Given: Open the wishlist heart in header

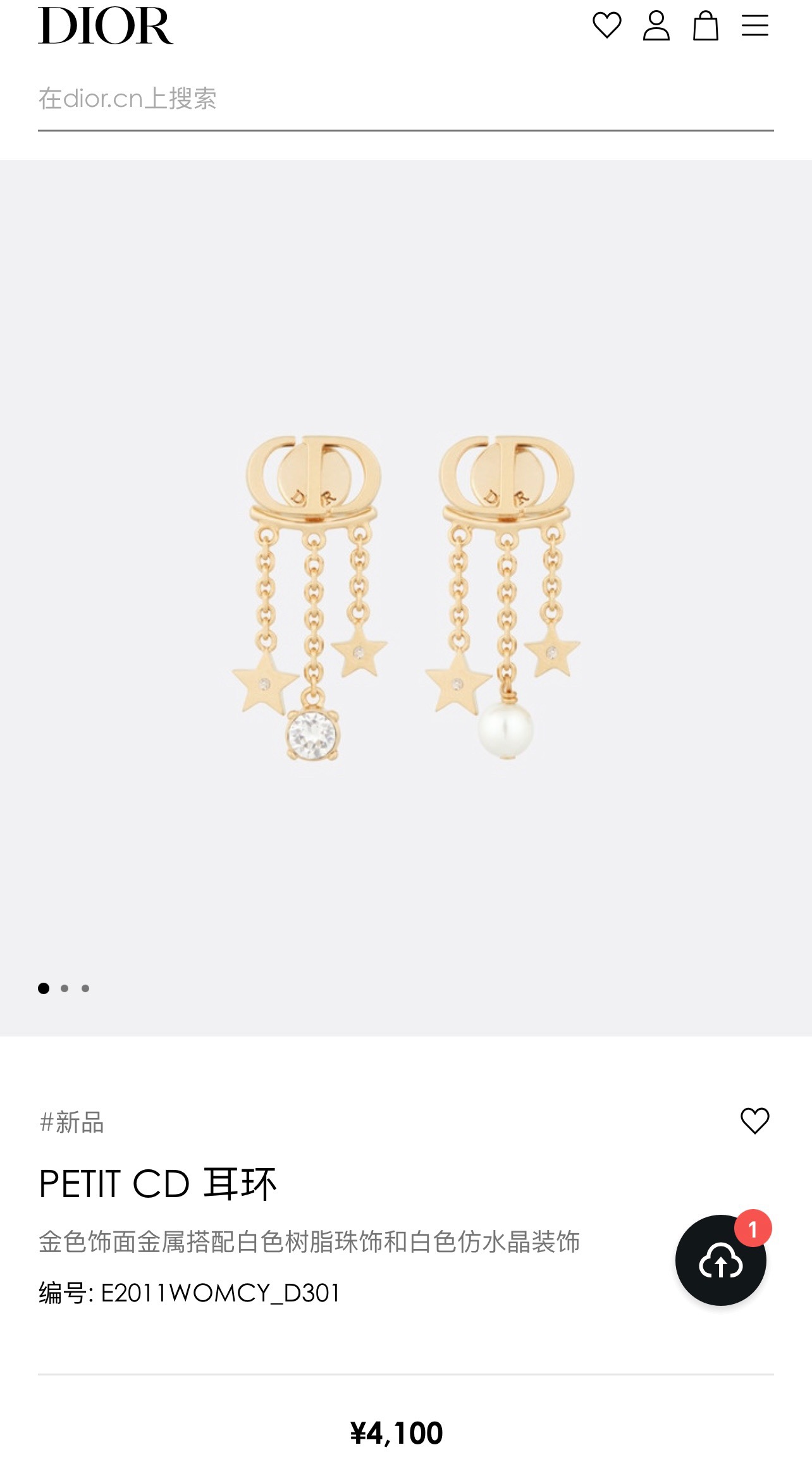Looking at the screenshot, I should 606,26.
